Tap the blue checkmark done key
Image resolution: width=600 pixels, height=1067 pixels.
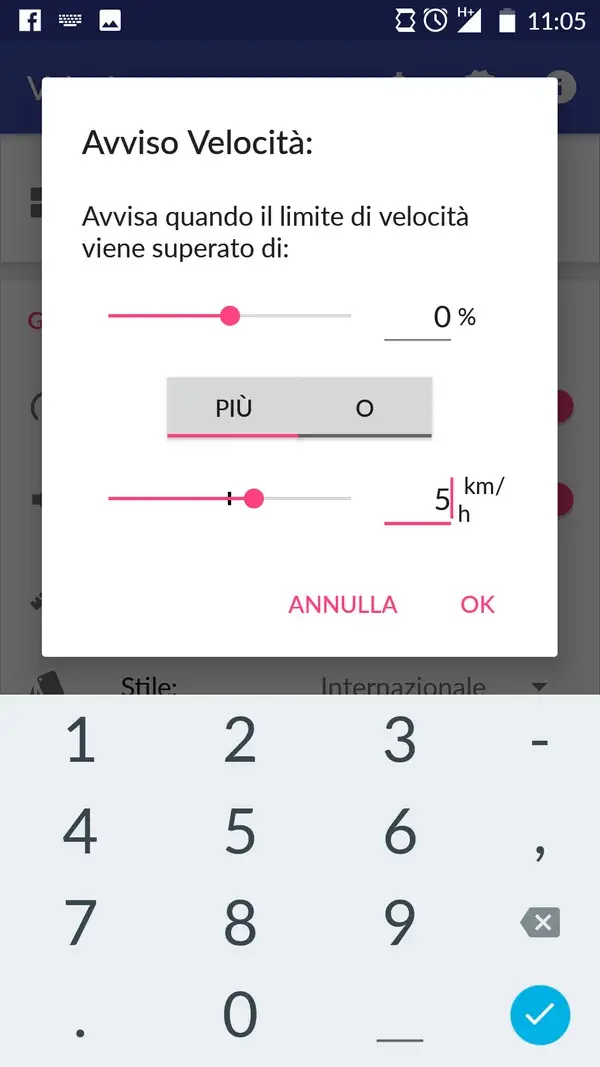[540, 1014]
